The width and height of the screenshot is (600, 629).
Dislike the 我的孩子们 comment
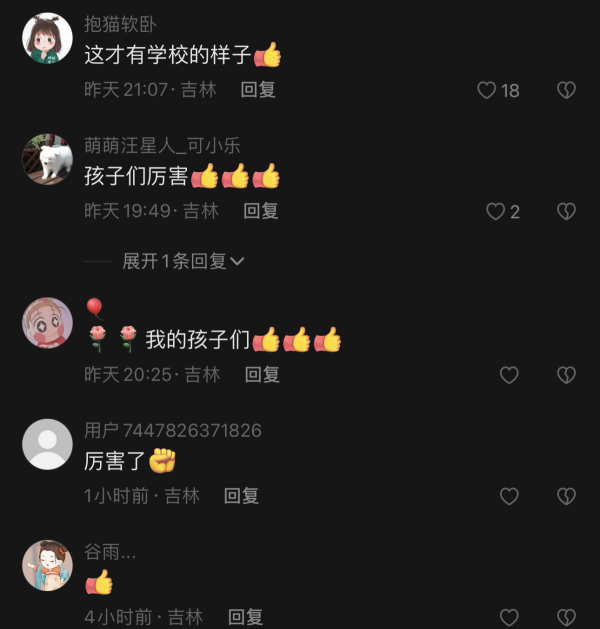(566, 375)
